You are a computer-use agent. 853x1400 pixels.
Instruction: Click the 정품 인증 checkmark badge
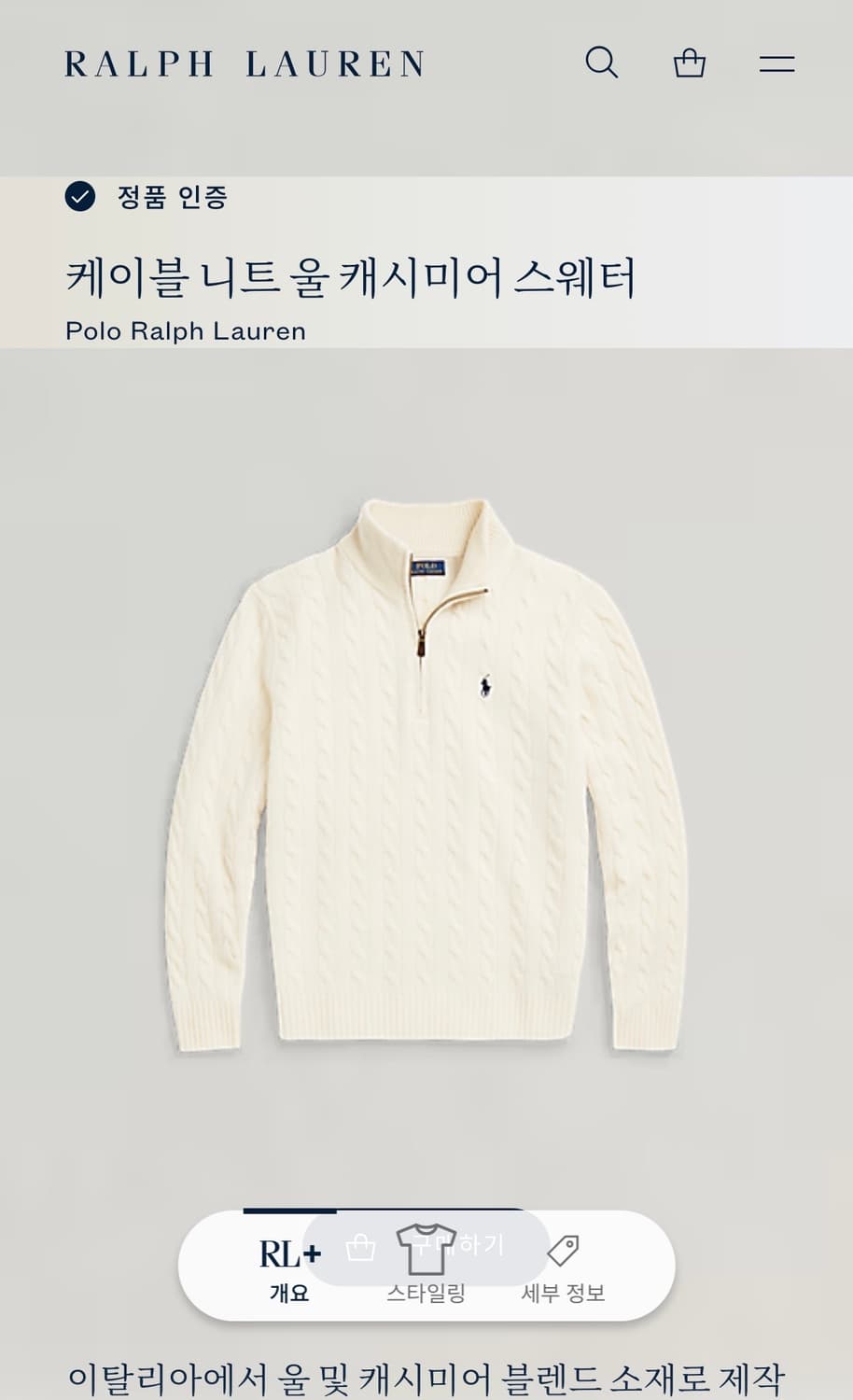coord(81,198)
